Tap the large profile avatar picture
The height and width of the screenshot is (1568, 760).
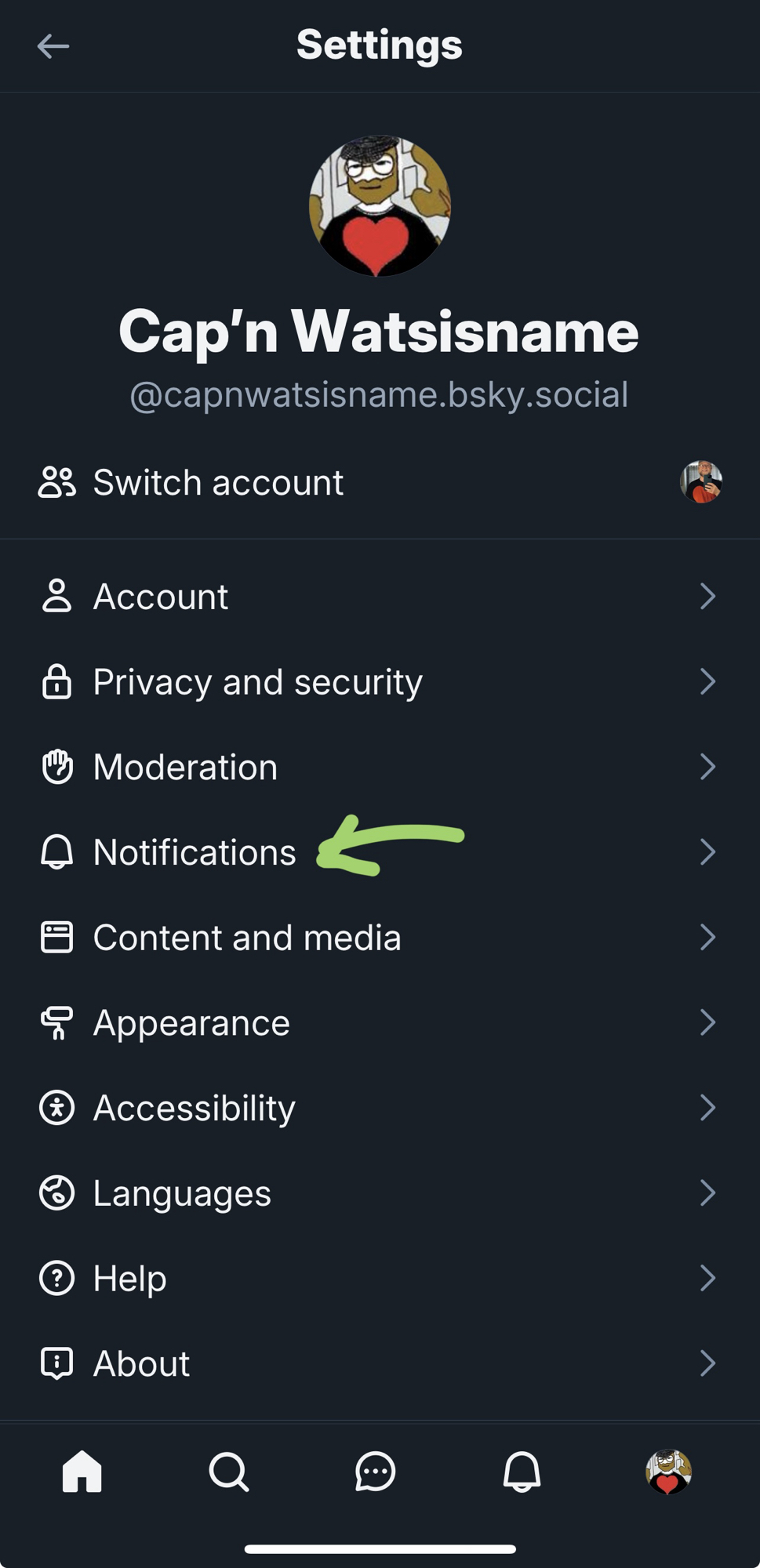[x=380, y=206]
